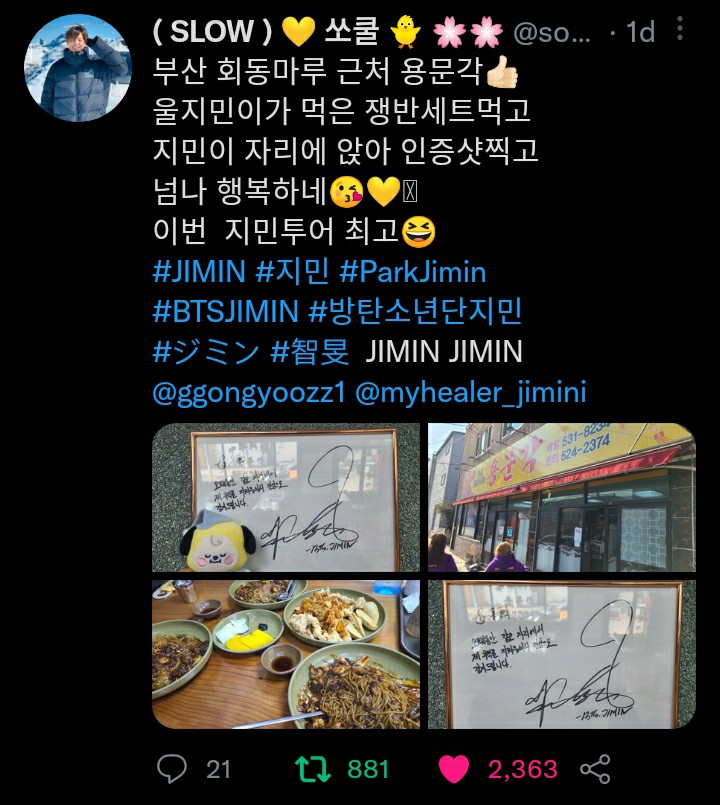
Task: Open the #ParkJimin hashtag
Action: pos(413,272)
